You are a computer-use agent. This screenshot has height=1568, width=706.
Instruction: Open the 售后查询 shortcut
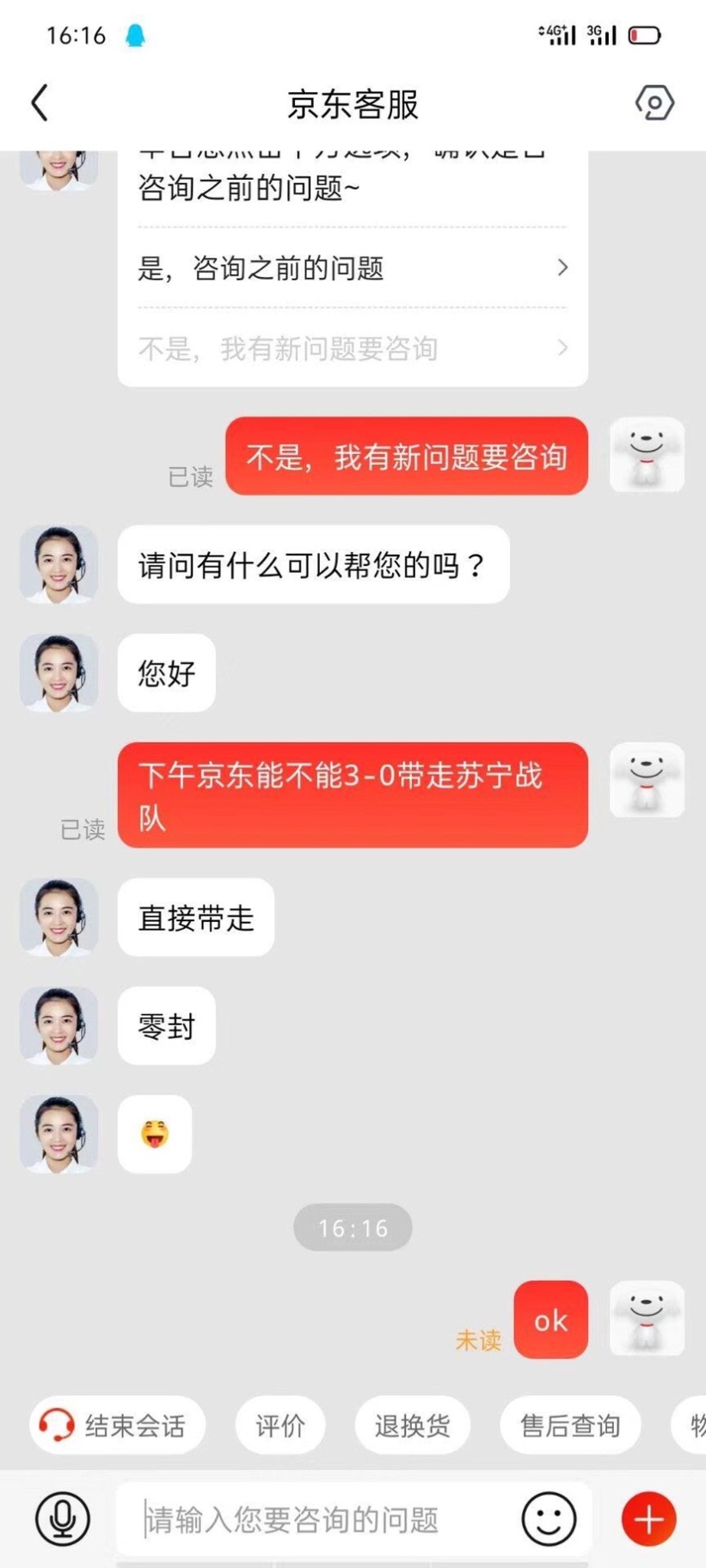pos(569,1425)
